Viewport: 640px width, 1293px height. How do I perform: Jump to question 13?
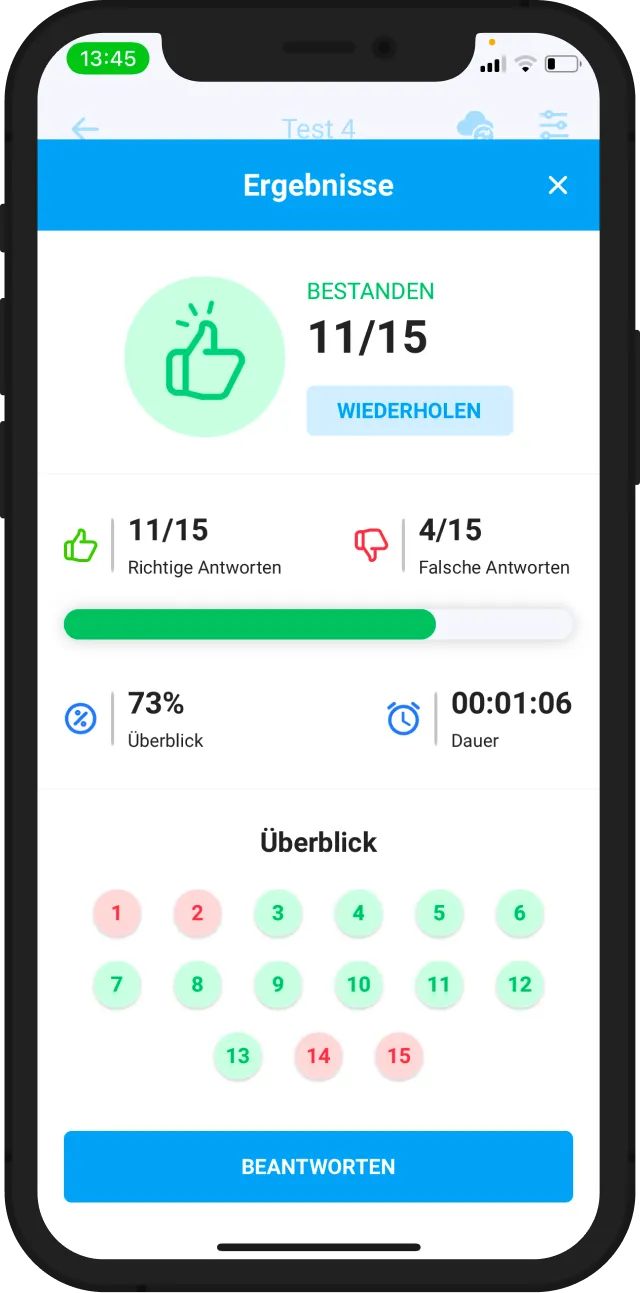pos(237,1056)
